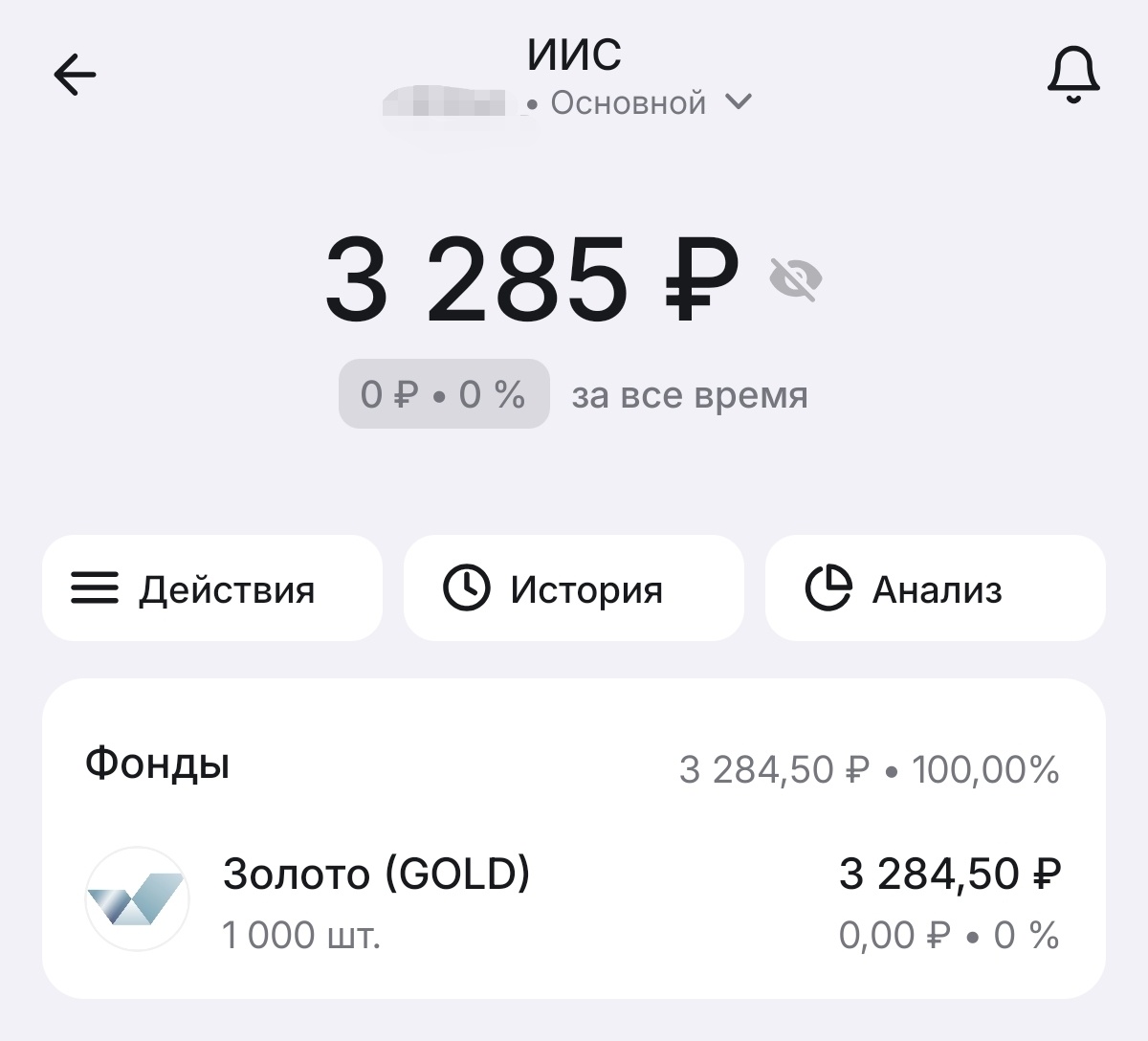Hide the portfolio balance with eye icon
Screen dimensions: 1148x1041
tap(796, 279)
